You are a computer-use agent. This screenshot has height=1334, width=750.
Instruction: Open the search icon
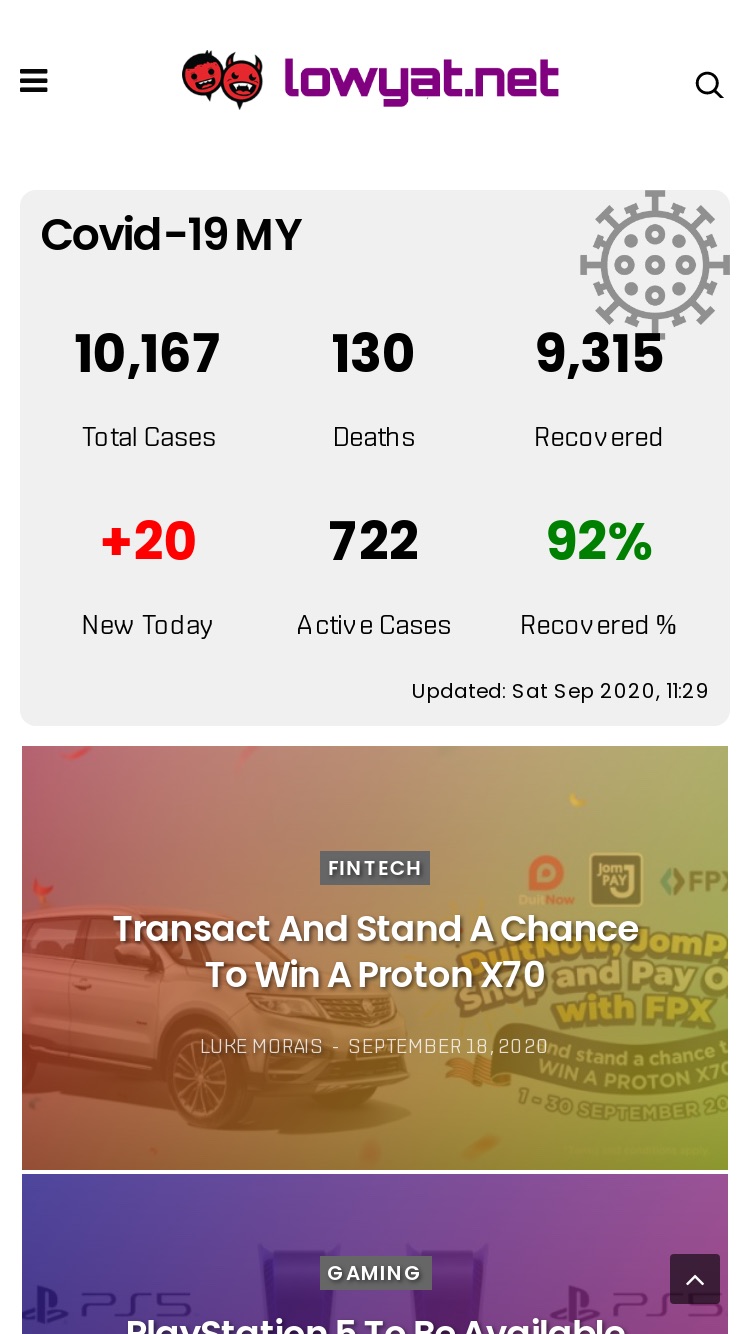tap(709, 85)
